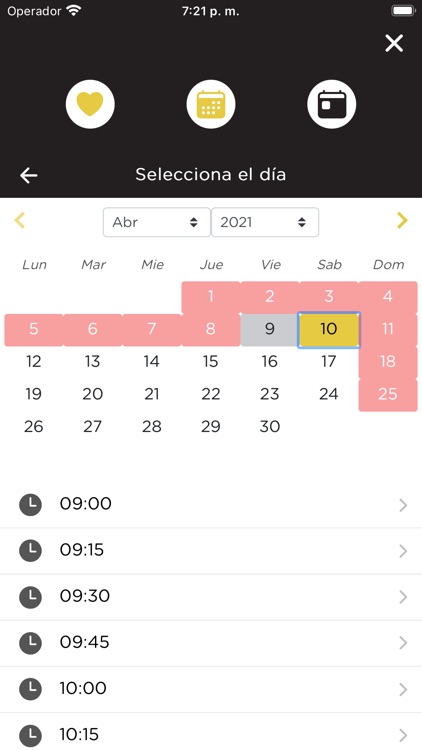Select the 10:15 time slot
Screen dimensions: 422x750
click(x=211, y=732)
